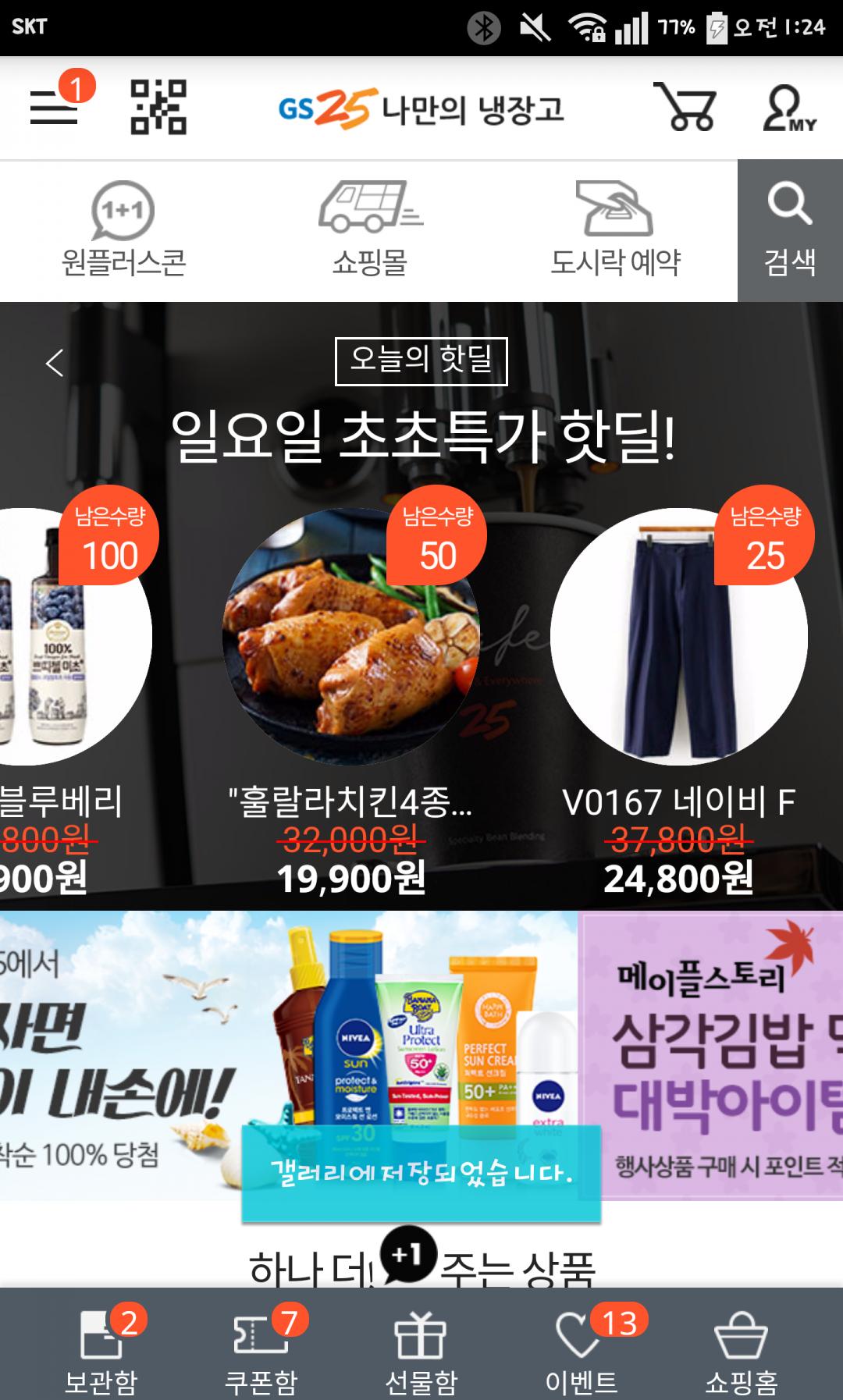The image size is (843, 1400).
Task: Open the sunscreen promotion banner
Action: point(289,1055)
